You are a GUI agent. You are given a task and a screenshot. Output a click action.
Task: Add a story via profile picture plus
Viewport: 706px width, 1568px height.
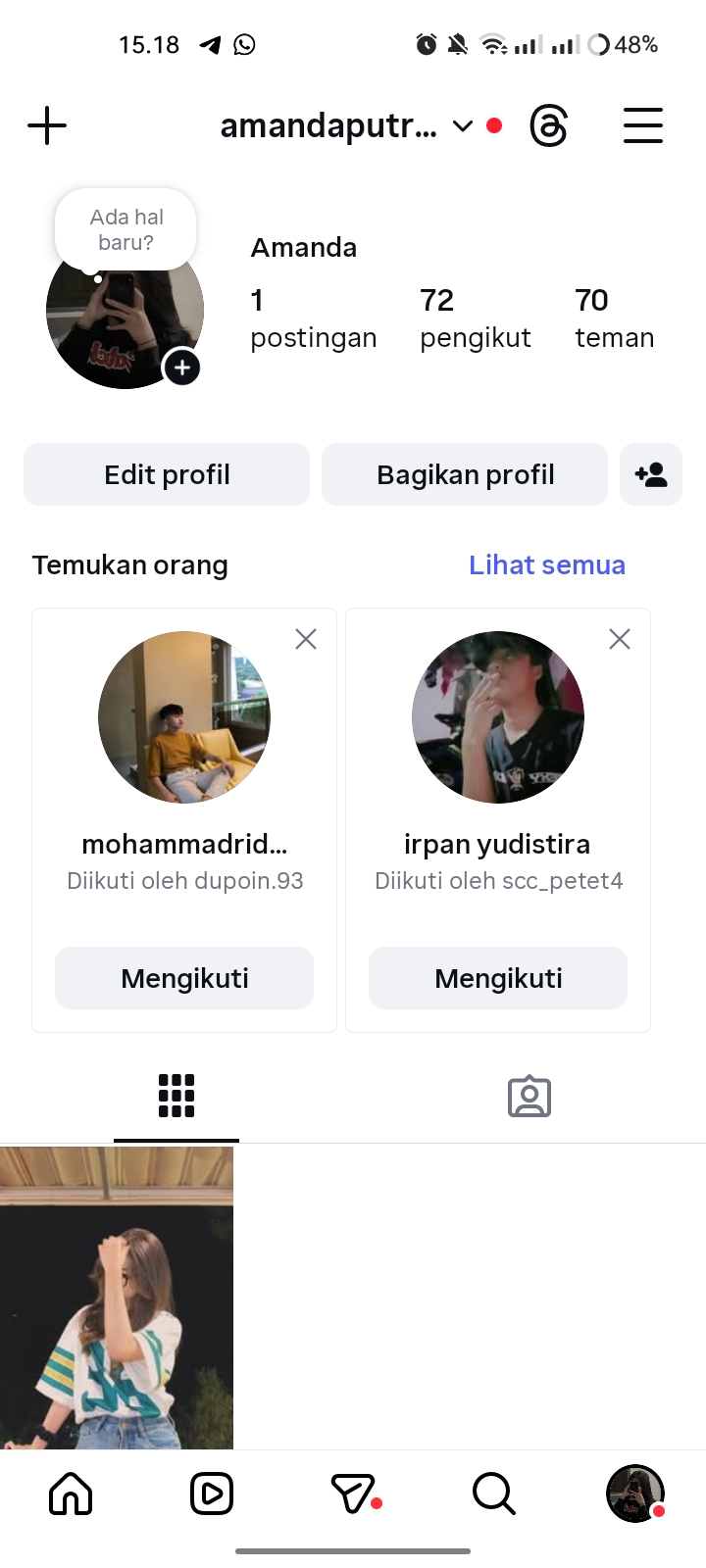pyautogui.click(x=182, y=368)
